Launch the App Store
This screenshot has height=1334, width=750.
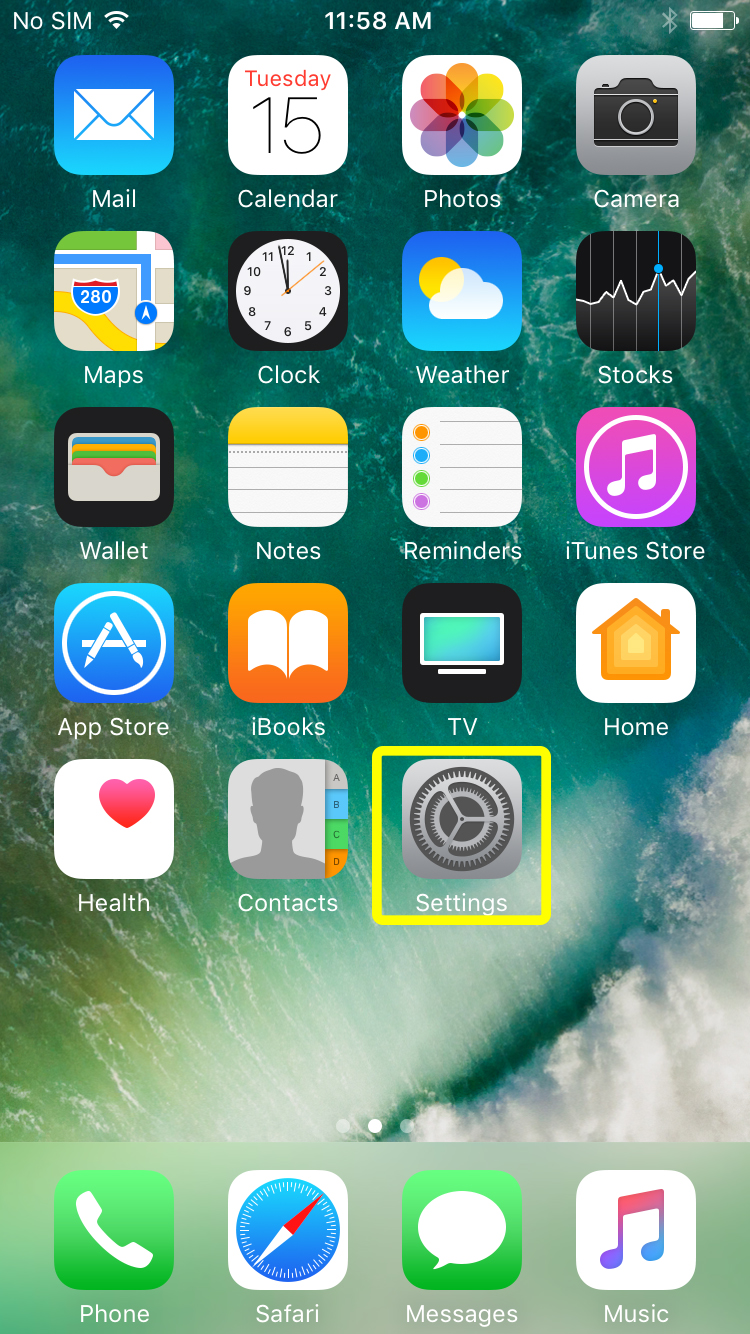(114, 643)
